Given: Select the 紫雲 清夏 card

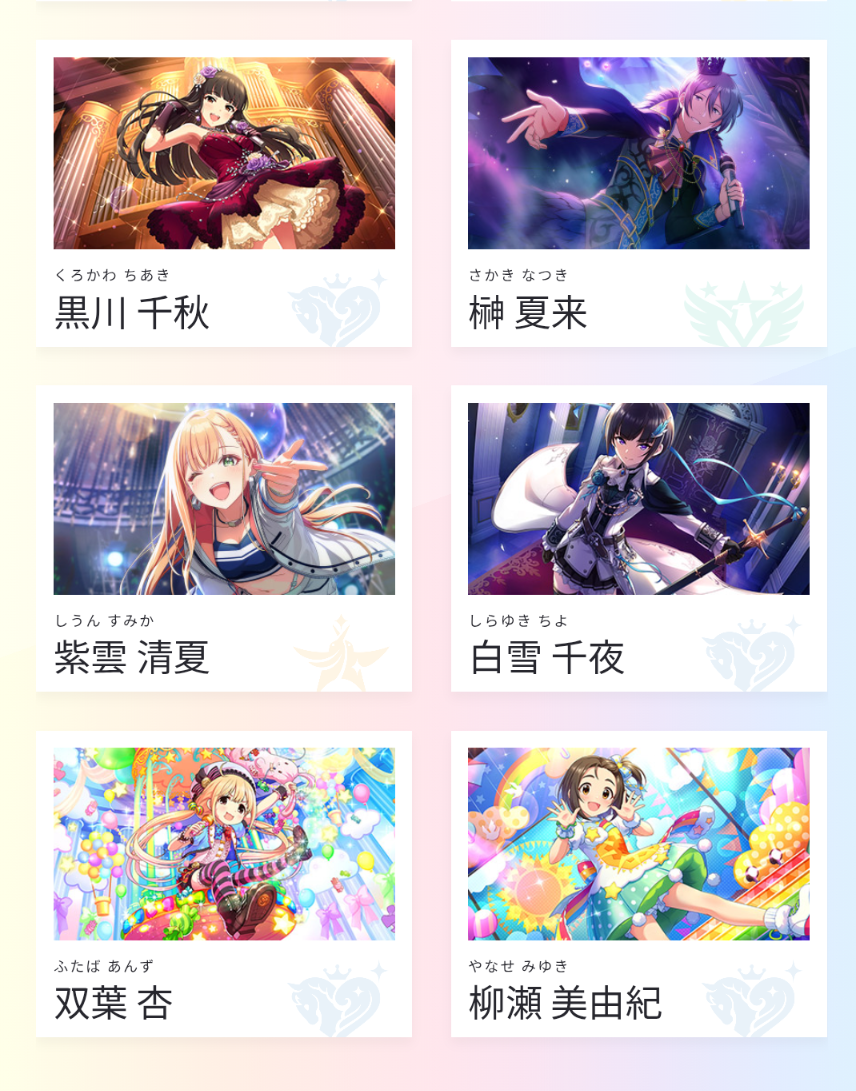Looking at the screenshot, I should 223,539.
